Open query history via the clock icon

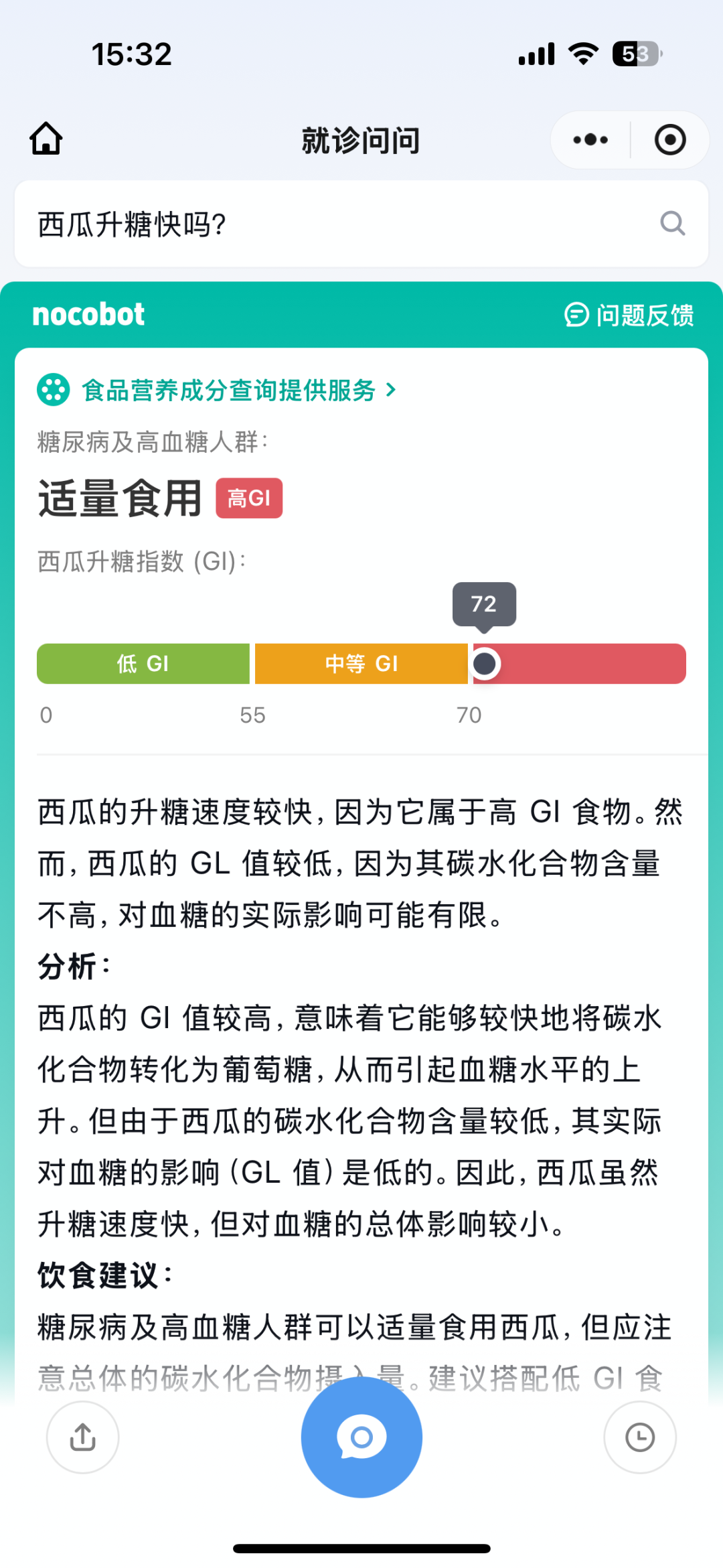[640, 1437]
